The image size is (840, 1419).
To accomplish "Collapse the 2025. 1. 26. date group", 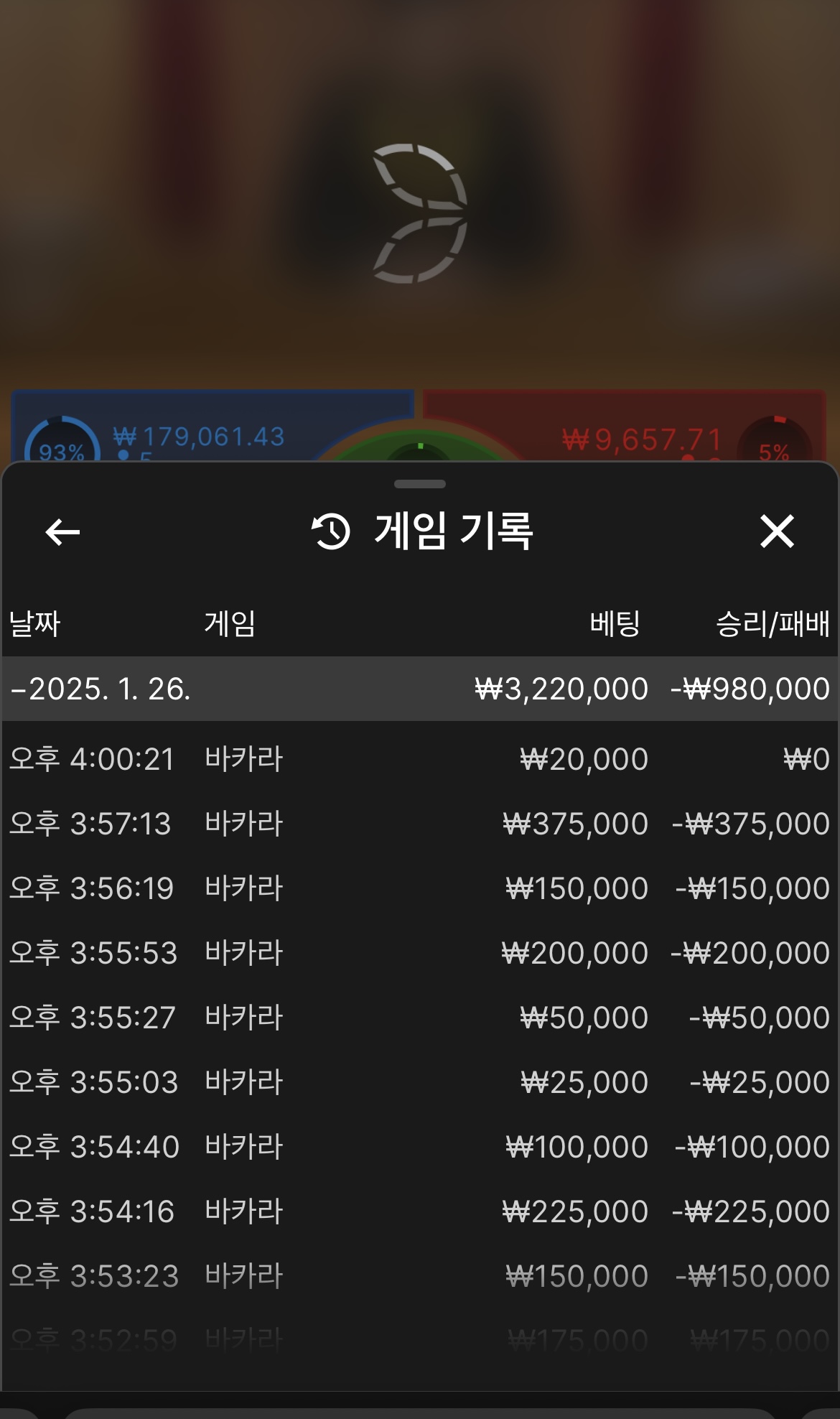I will pyautogui.click(x=101, y=689).
